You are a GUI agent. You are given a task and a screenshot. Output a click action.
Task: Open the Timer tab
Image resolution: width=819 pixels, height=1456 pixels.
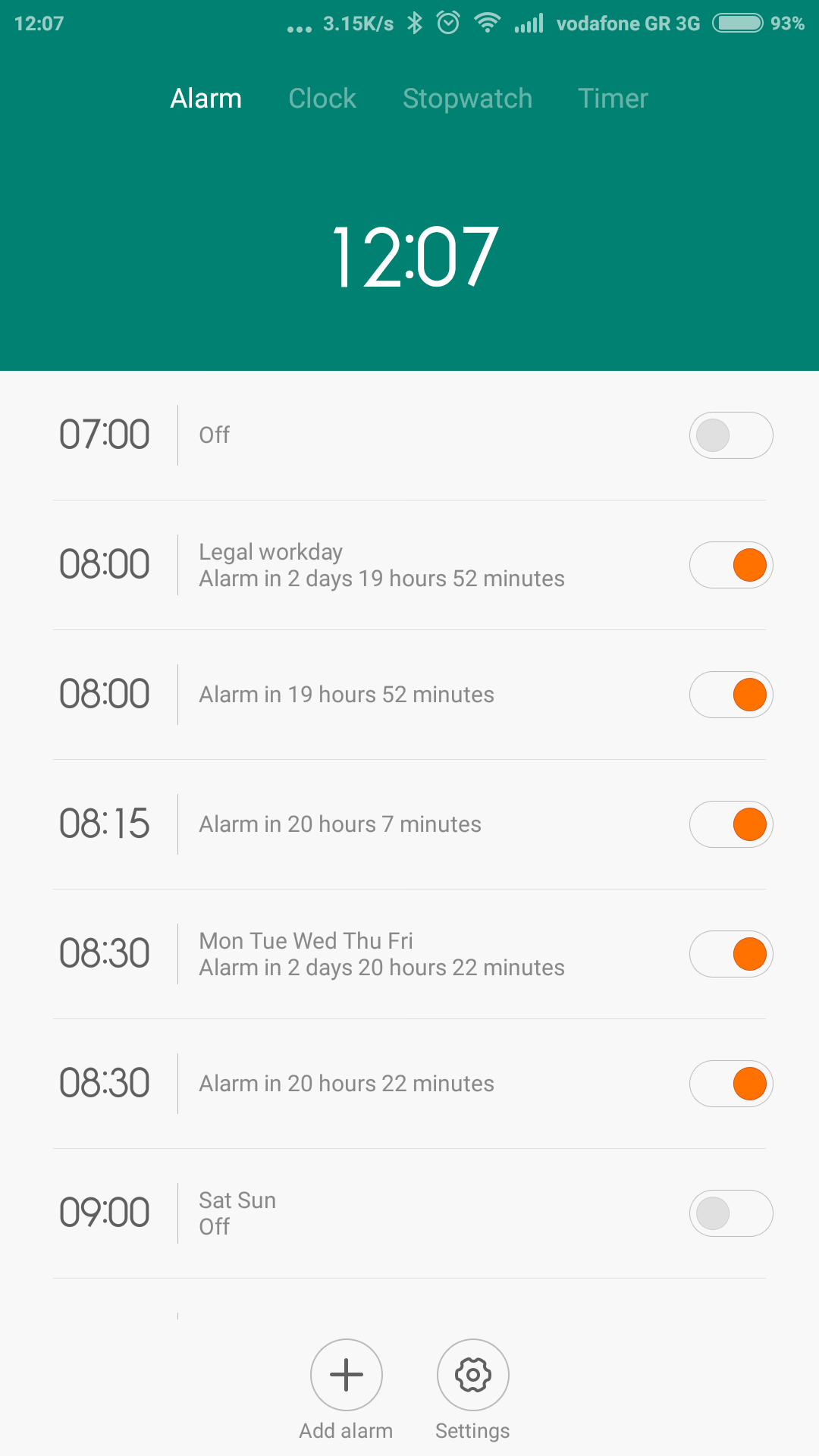click(613, 99)
